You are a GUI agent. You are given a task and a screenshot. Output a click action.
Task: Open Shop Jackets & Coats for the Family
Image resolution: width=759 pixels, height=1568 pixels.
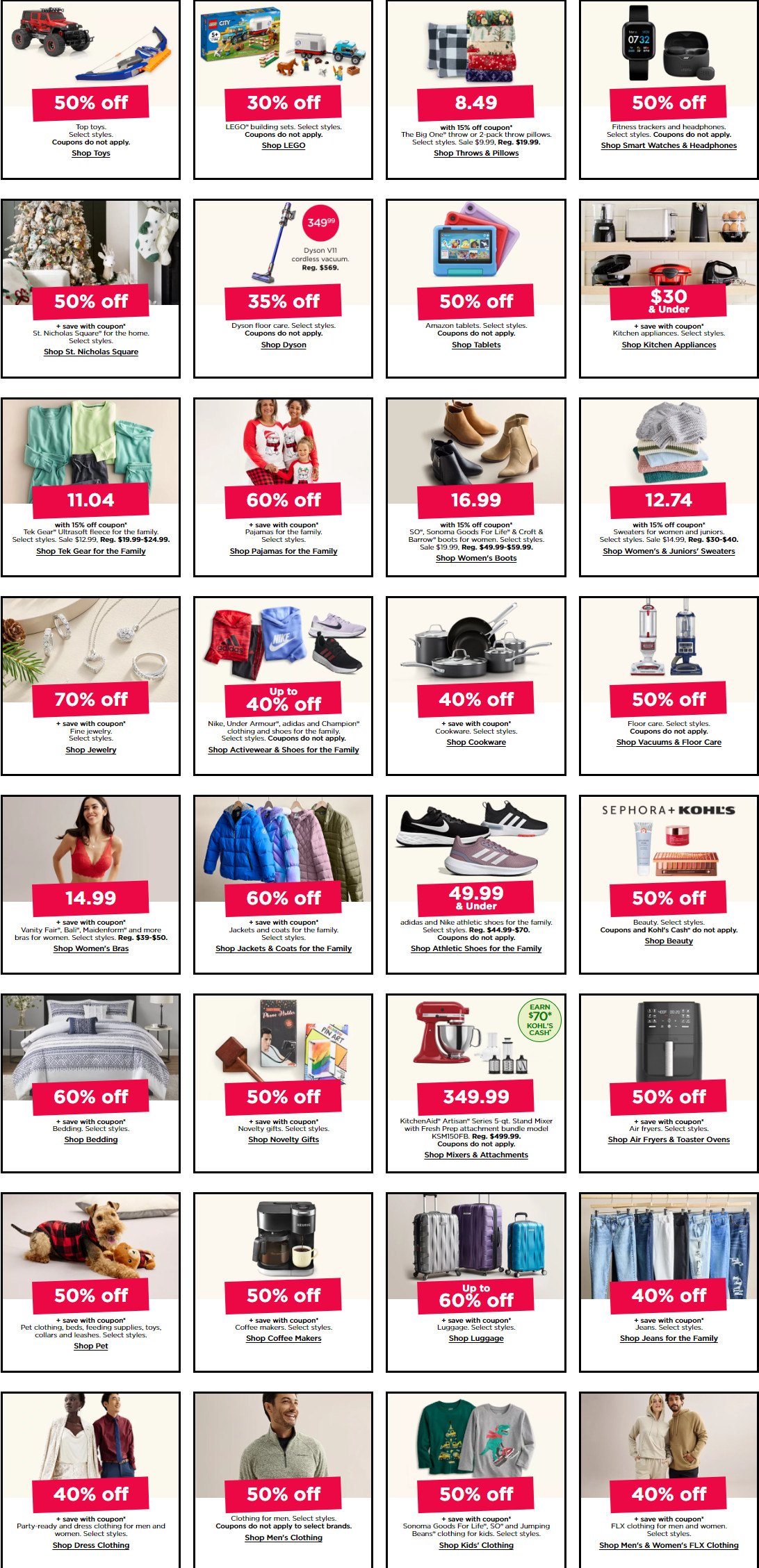coord(283,948)
